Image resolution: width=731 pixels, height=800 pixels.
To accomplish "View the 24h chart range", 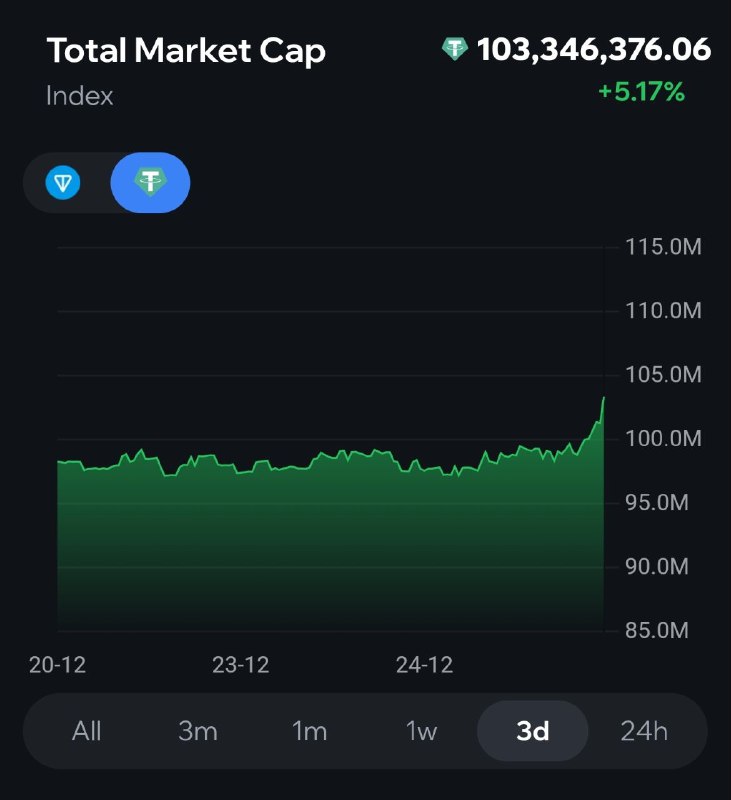I will [644, 731].
